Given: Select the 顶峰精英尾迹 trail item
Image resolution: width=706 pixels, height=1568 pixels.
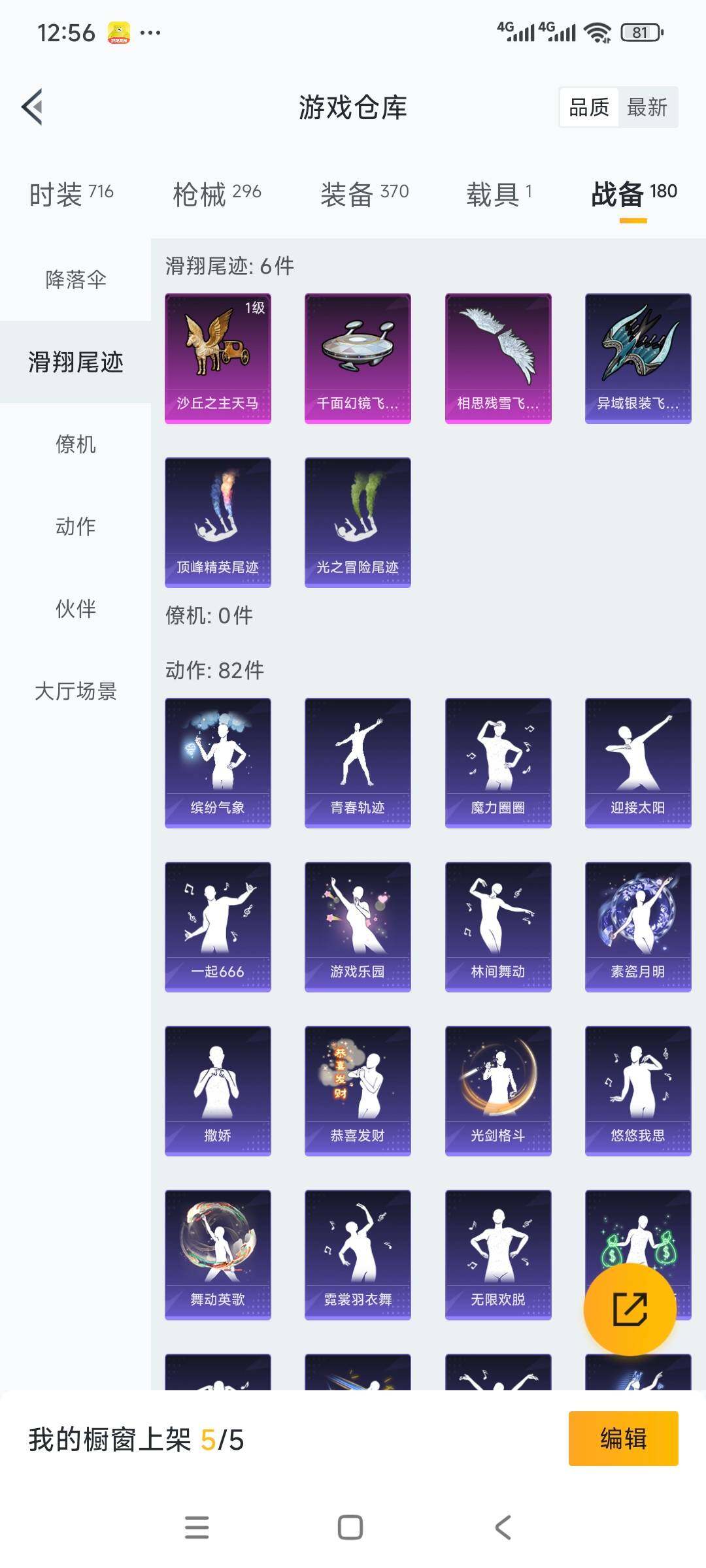Looking at the screenshot, I should [x=218, y=521].
